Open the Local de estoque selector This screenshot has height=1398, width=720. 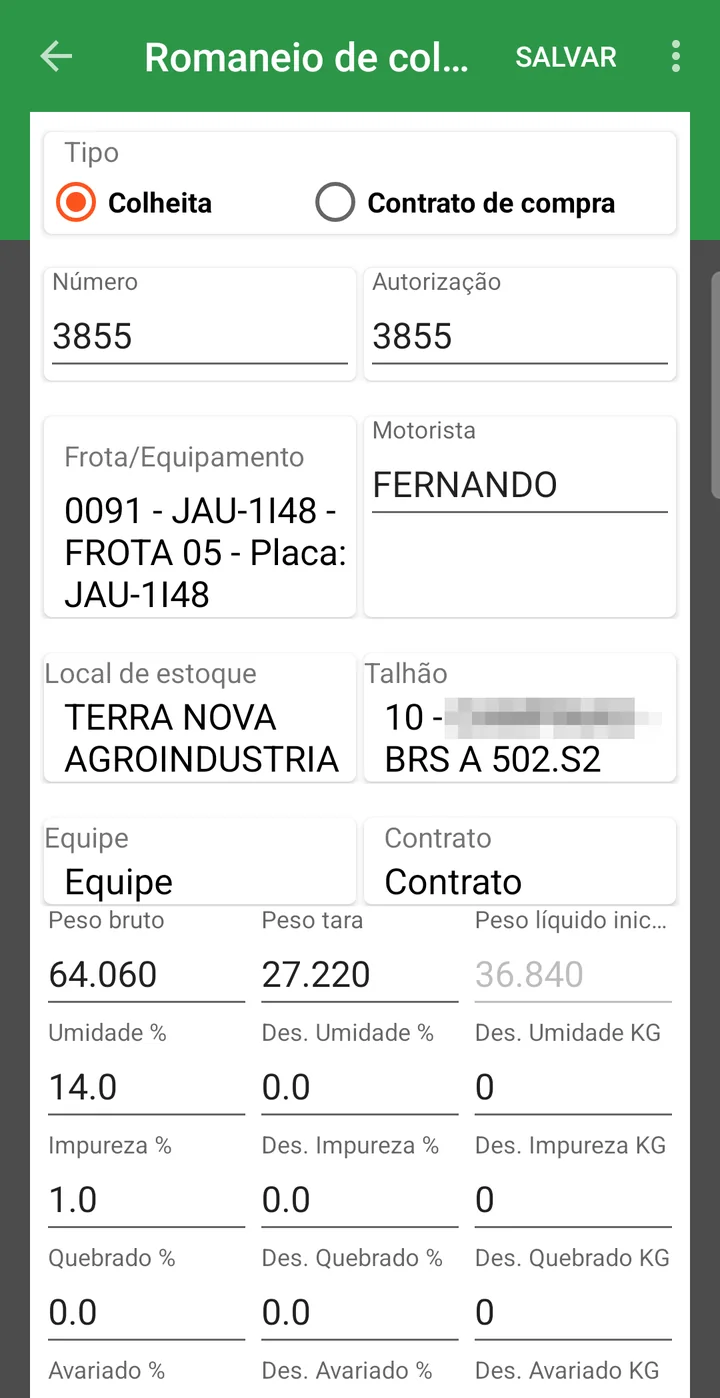(x=200, y=718)
